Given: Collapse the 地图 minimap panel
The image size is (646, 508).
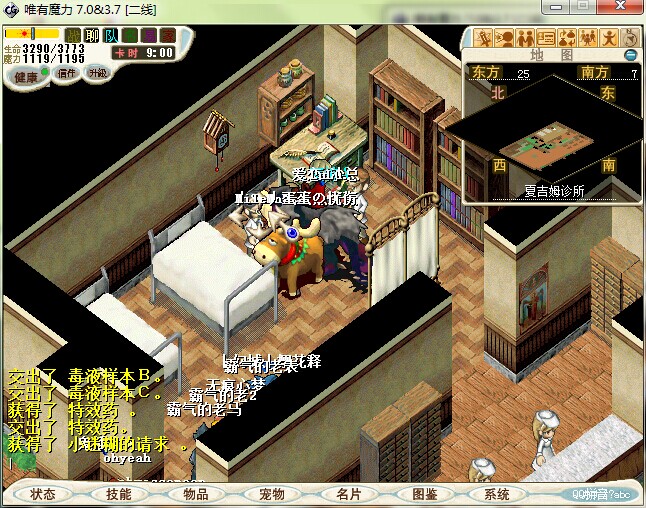Looking at the screenshot, I should point(630,55).
